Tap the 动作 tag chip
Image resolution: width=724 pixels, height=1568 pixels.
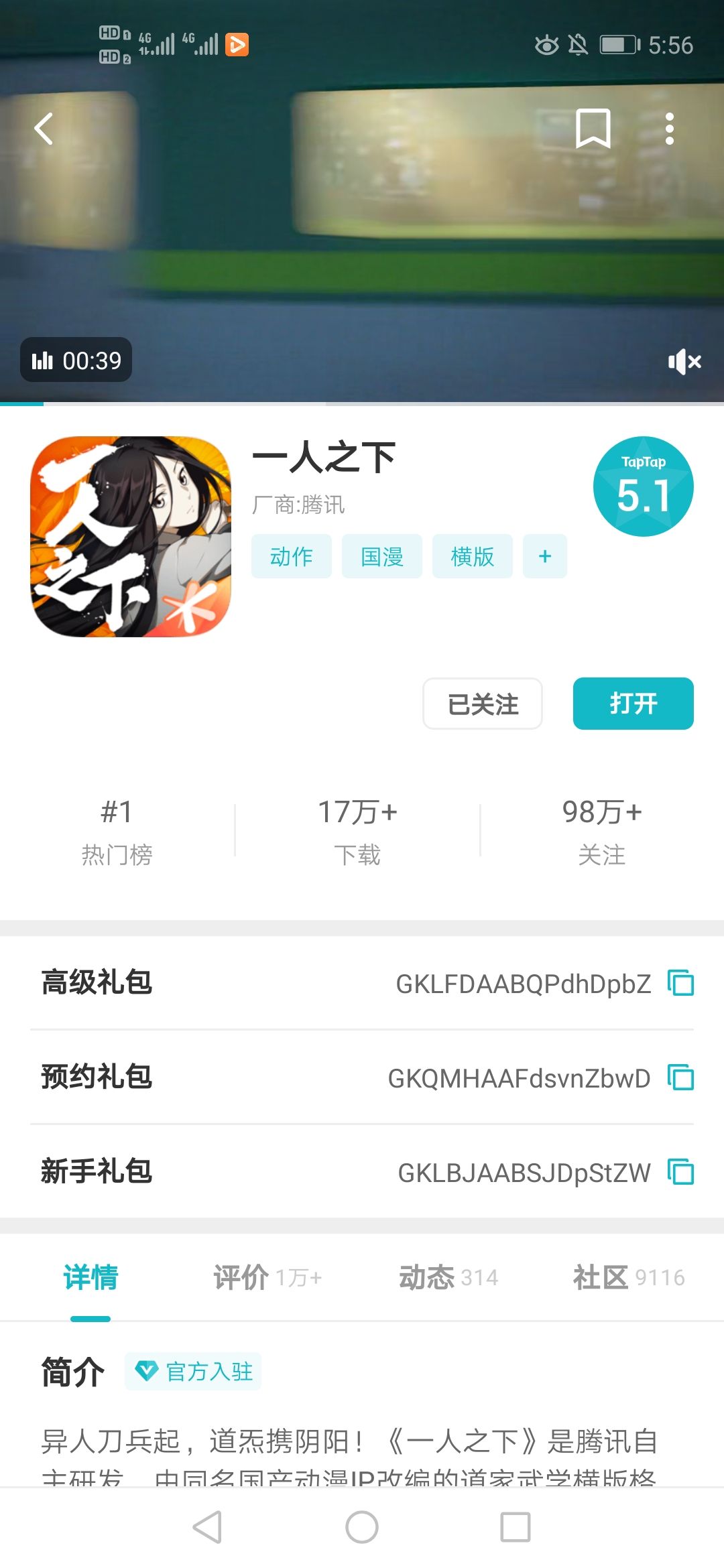[x=292, y=556]
